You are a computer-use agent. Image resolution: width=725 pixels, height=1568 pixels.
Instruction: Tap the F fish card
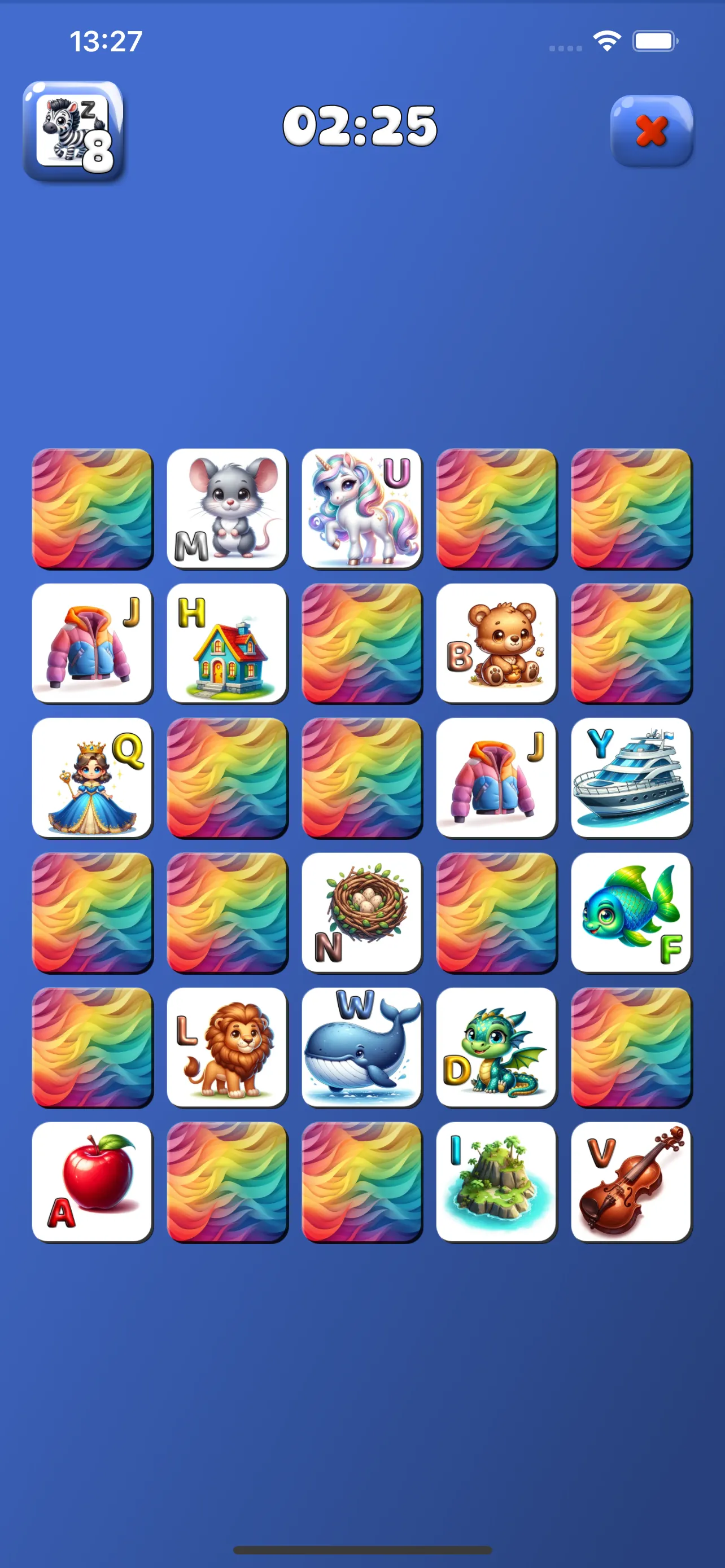pyautogui.click(x=632, y=913)
